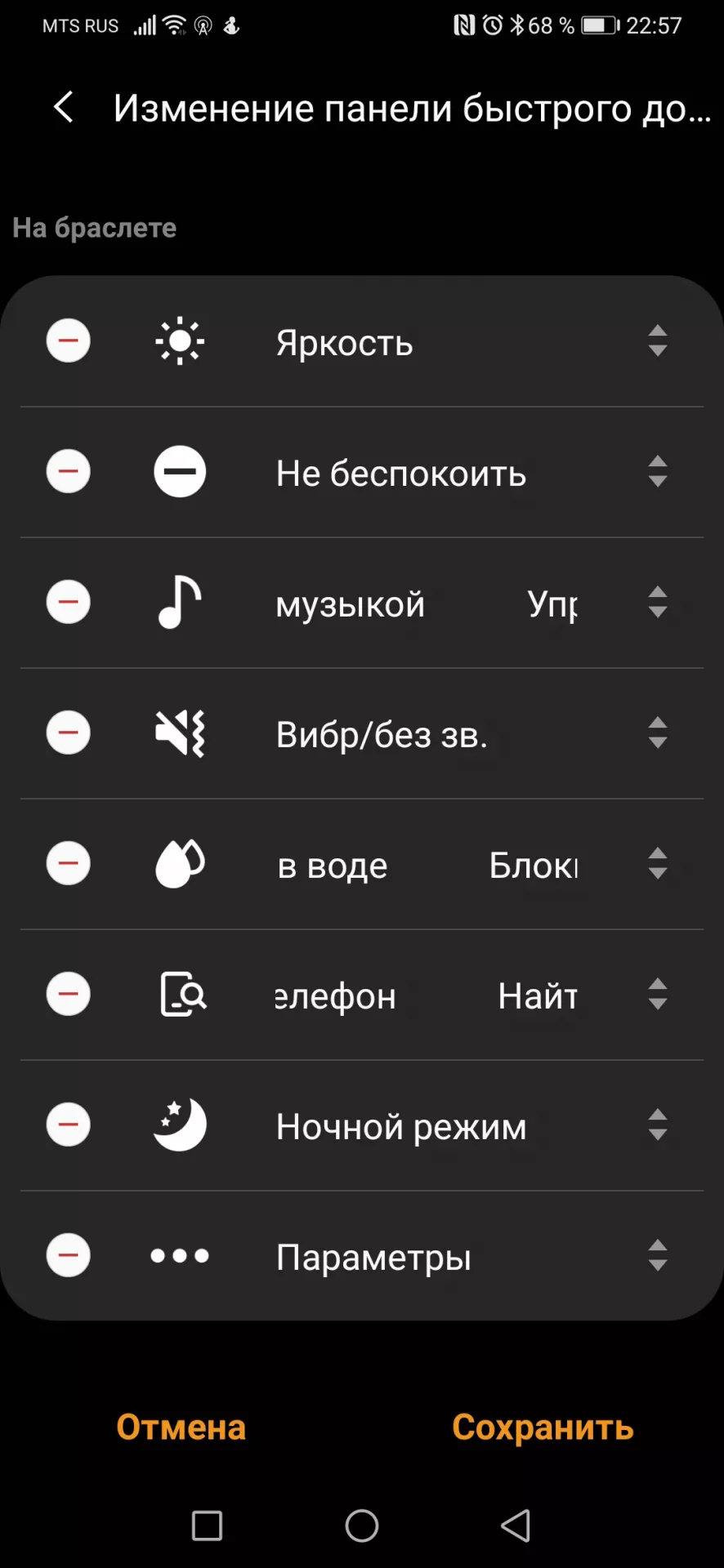Remove the find phone item
Viewport: 724px width, 1568px height.
coord(69,994)
